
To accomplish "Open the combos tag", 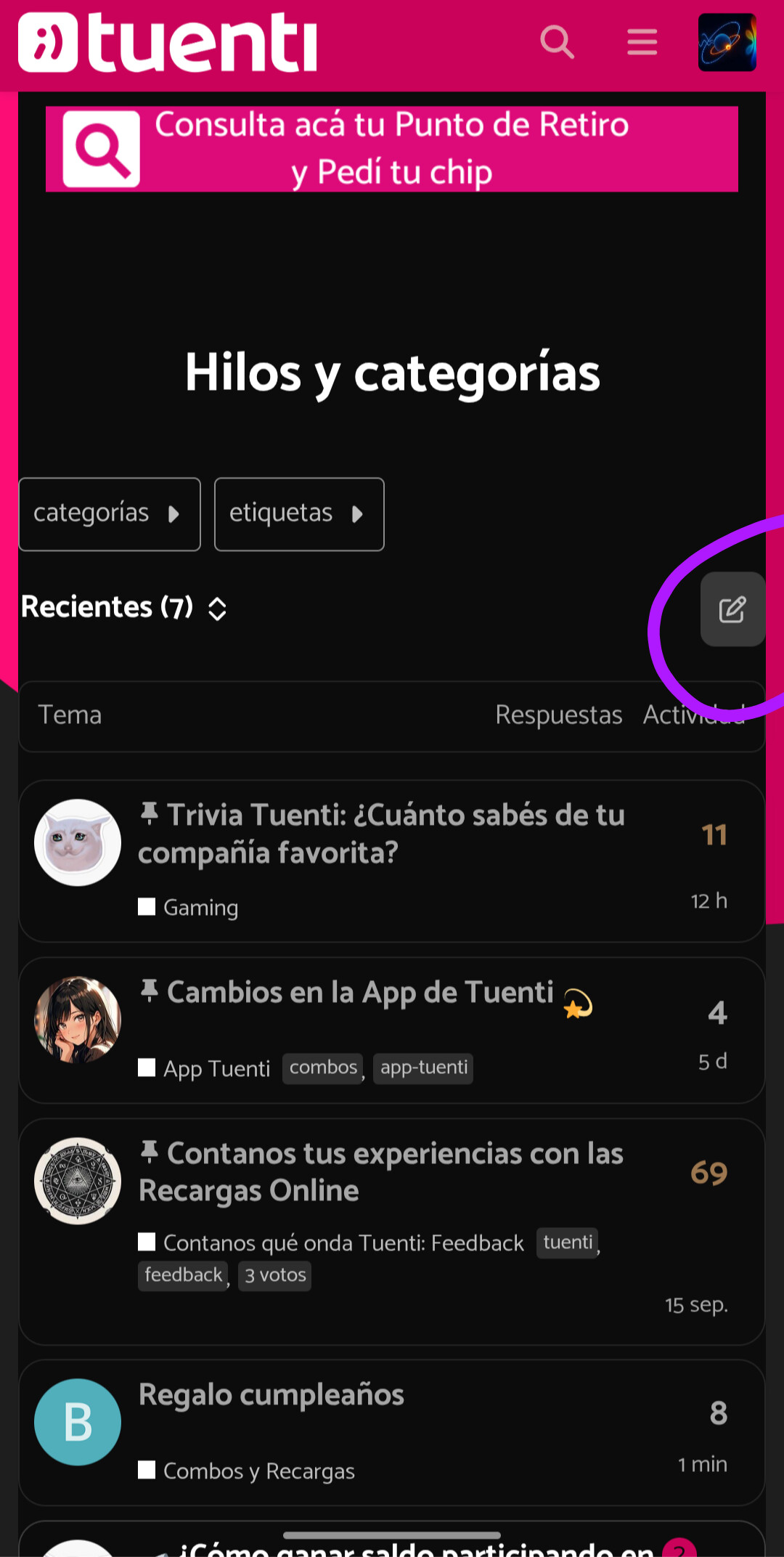I will [x=323, y=1068].
